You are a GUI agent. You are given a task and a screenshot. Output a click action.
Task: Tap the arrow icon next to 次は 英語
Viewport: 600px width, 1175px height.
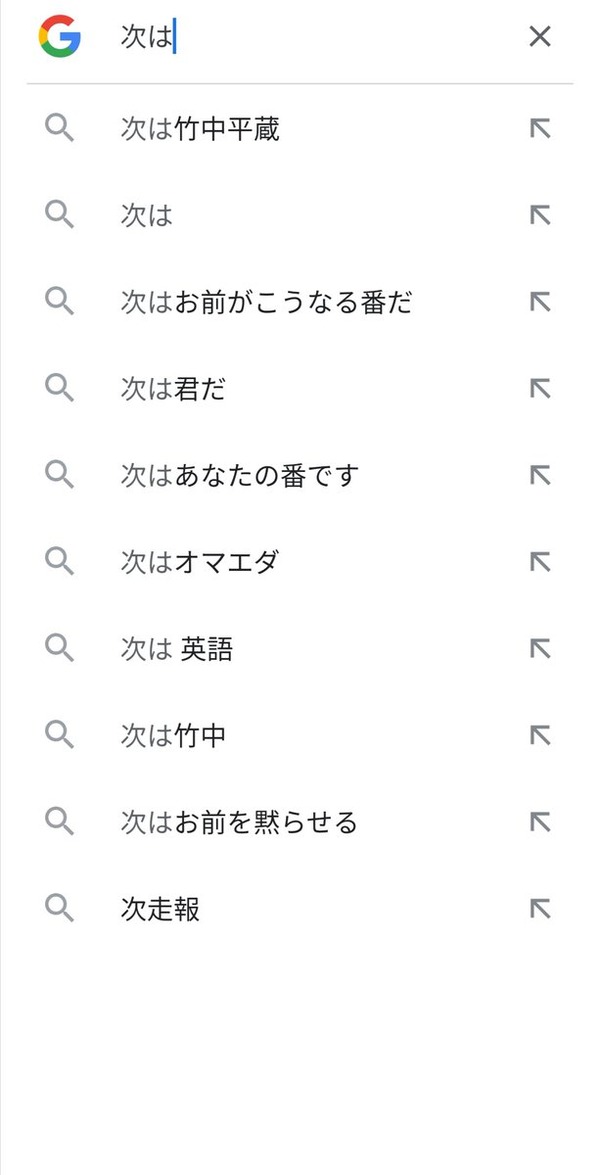click(540, 649)
